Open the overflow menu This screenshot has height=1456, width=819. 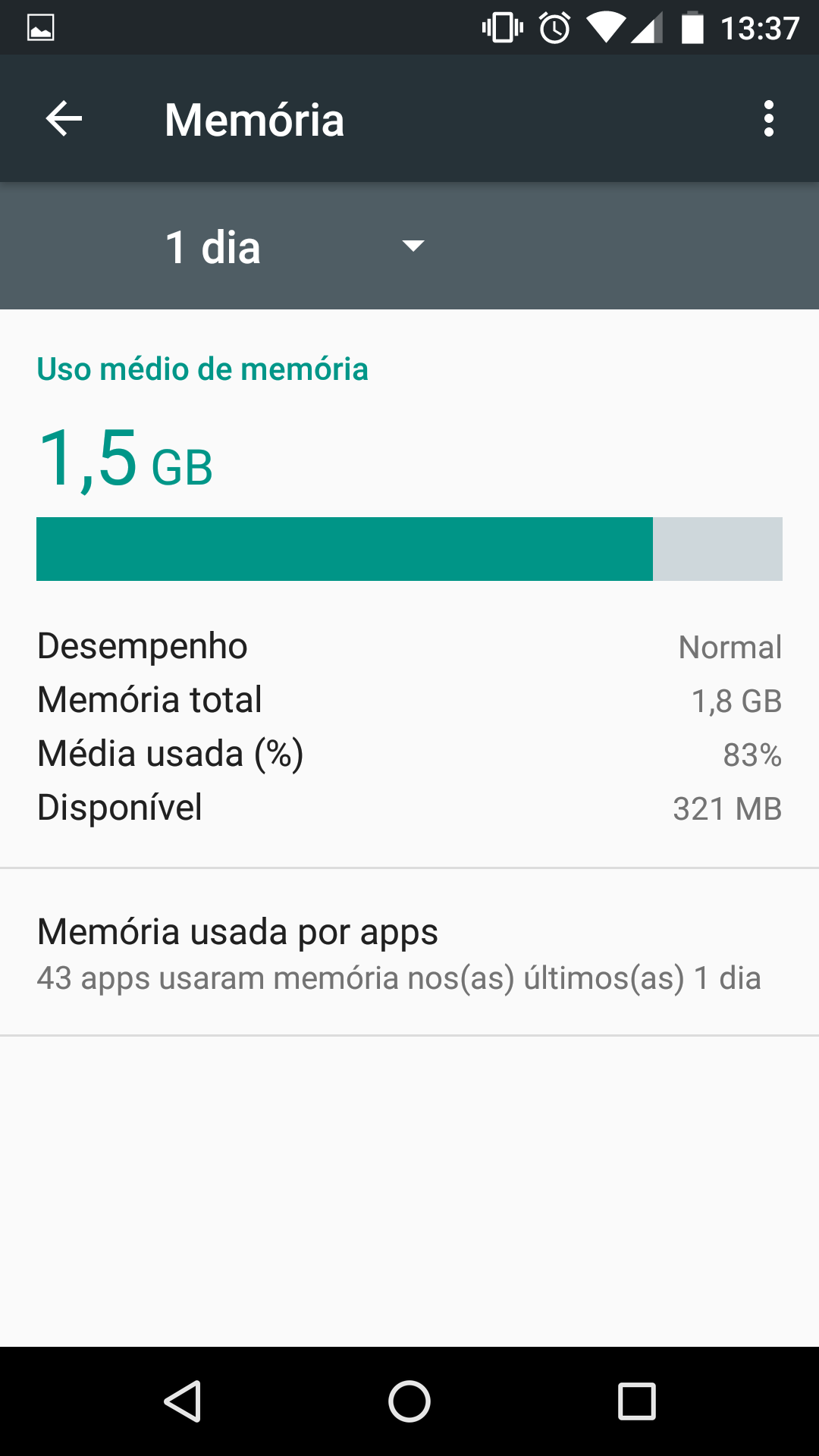point(768,119)
